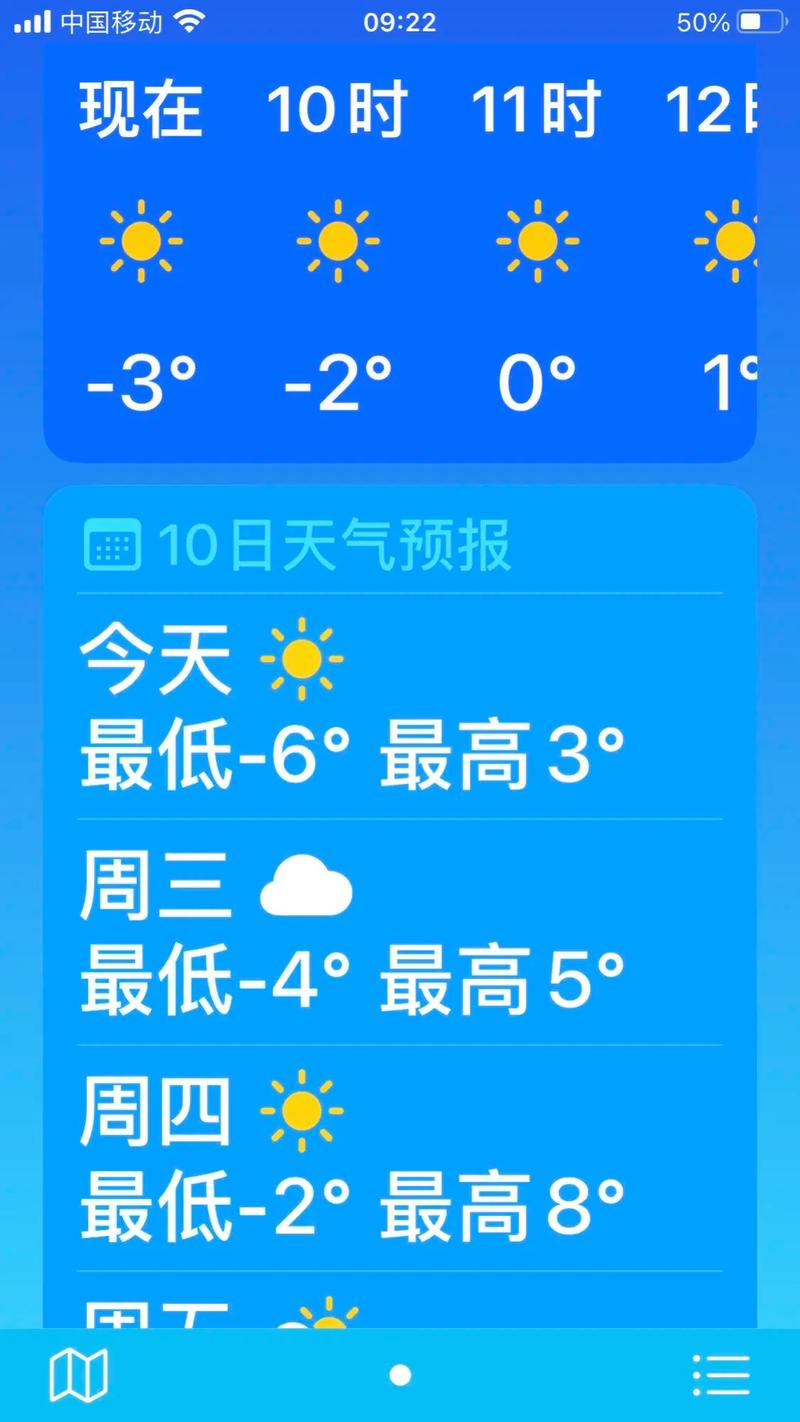Tap the calendar icon next to 10日天气预报

point(112,546)
